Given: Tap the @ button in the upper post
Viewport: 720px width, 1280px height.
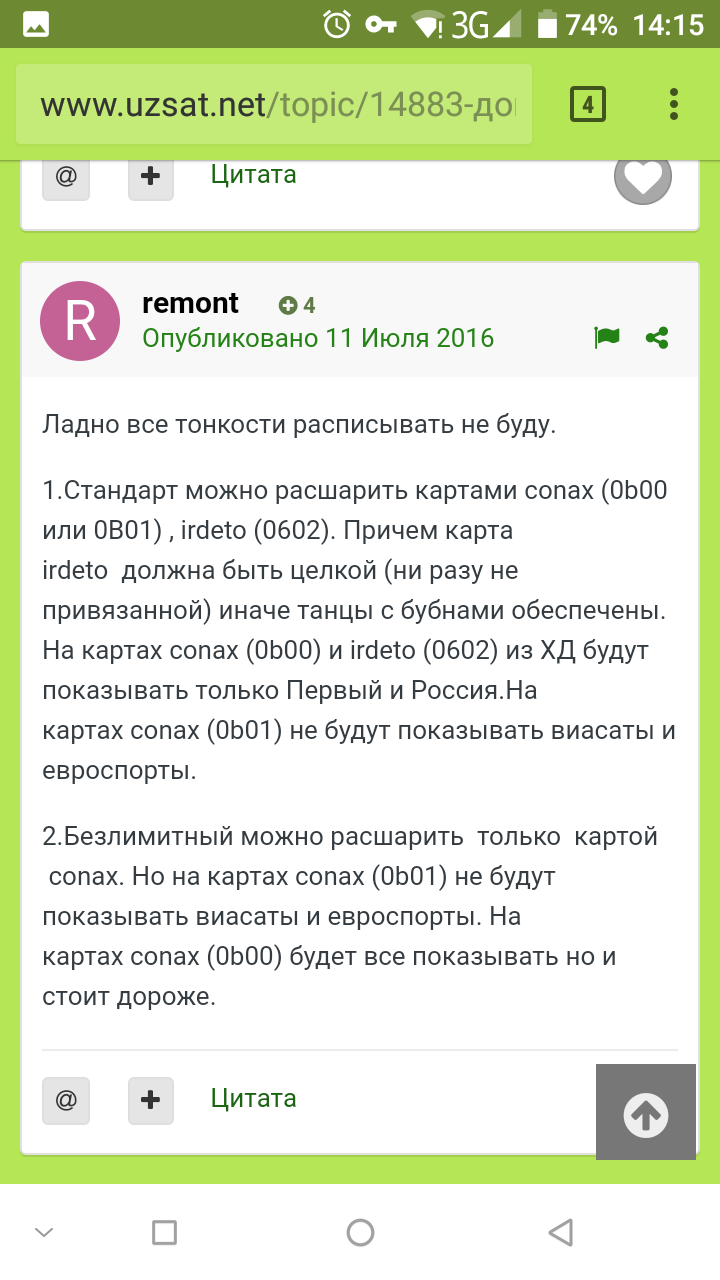Looking at the screenshot, I should click(66, 177).
